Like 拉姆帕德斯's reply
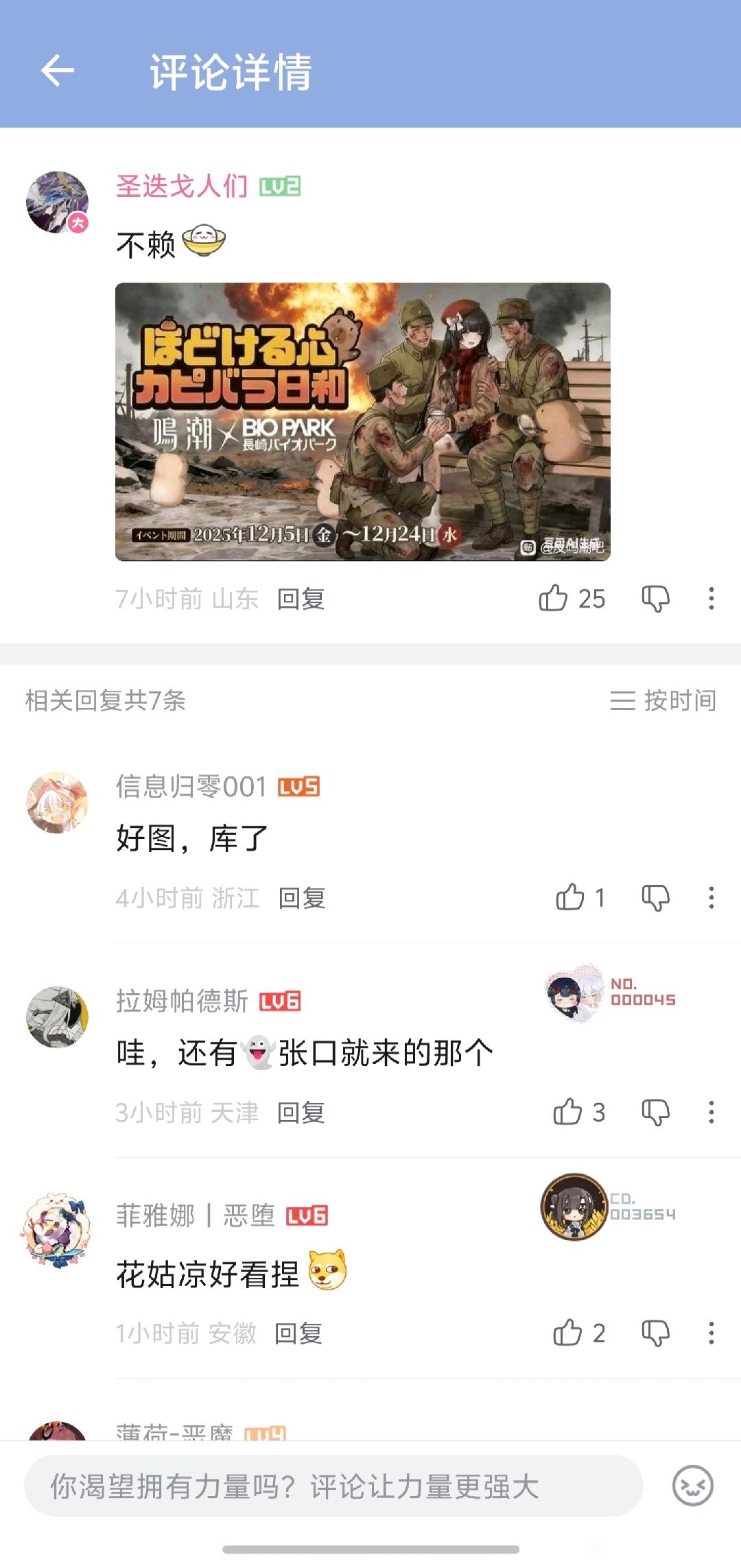Image resolution: width=741 pixels, height=1568 pixels. click(568, 1112)
